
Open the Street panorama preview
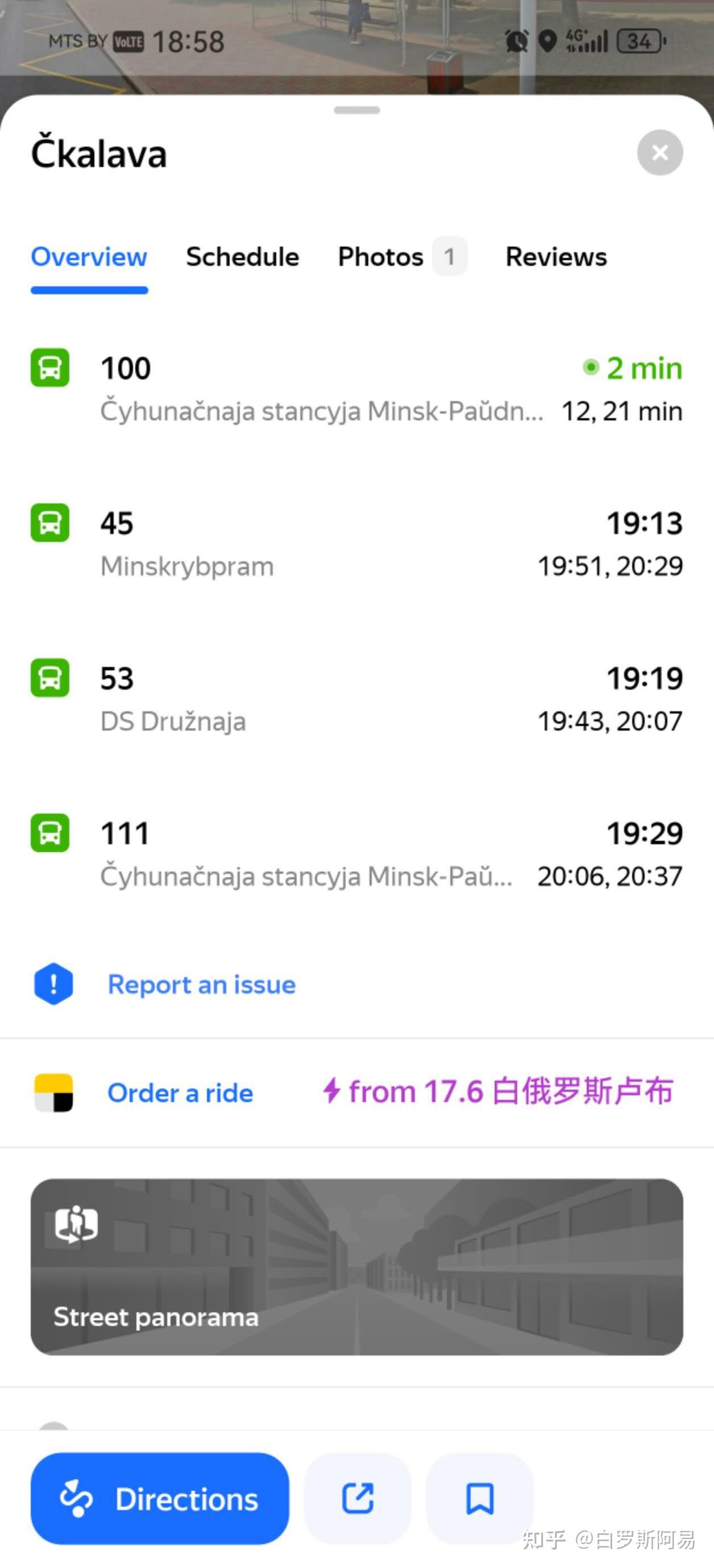tap(357, 1272)
